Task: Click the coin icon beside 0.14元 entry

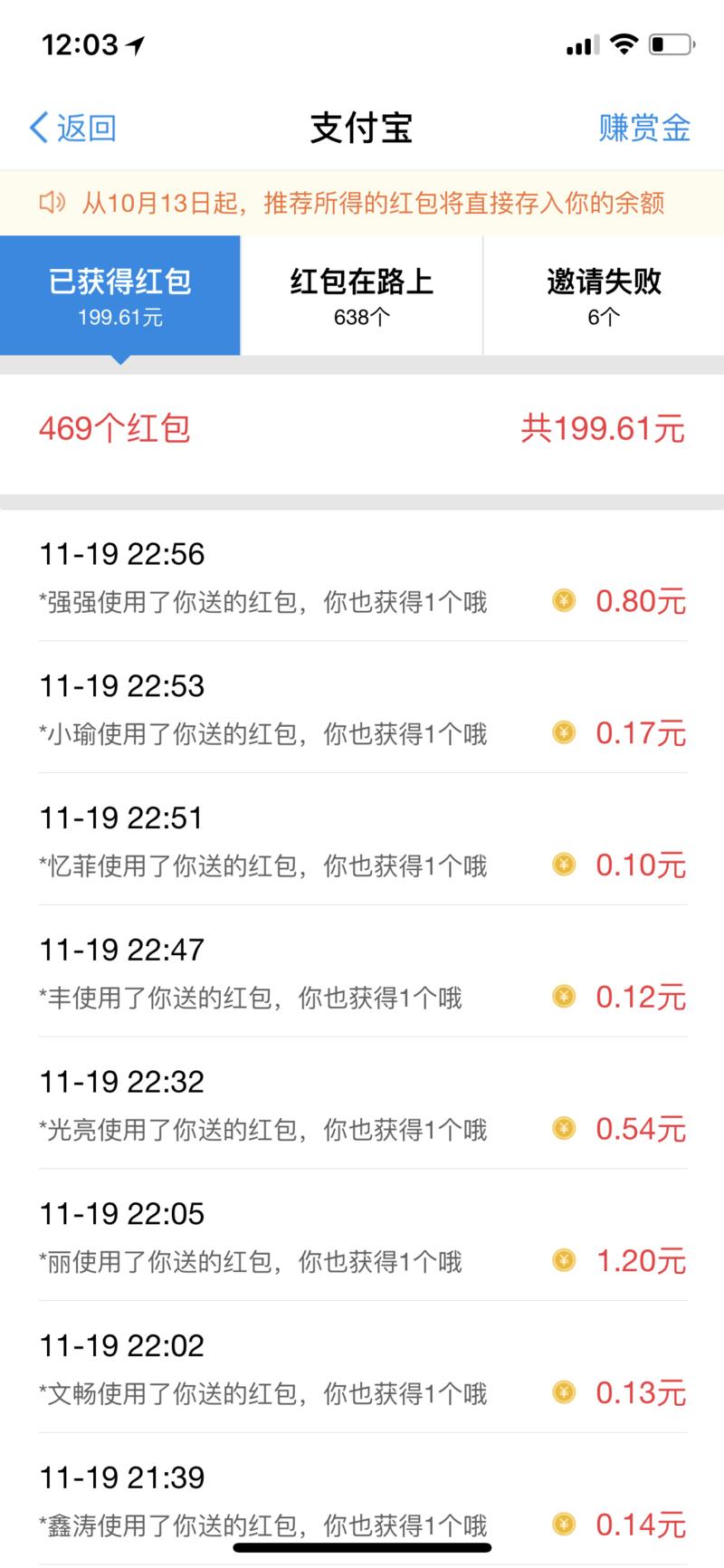Action: (x=563, y=1525)
